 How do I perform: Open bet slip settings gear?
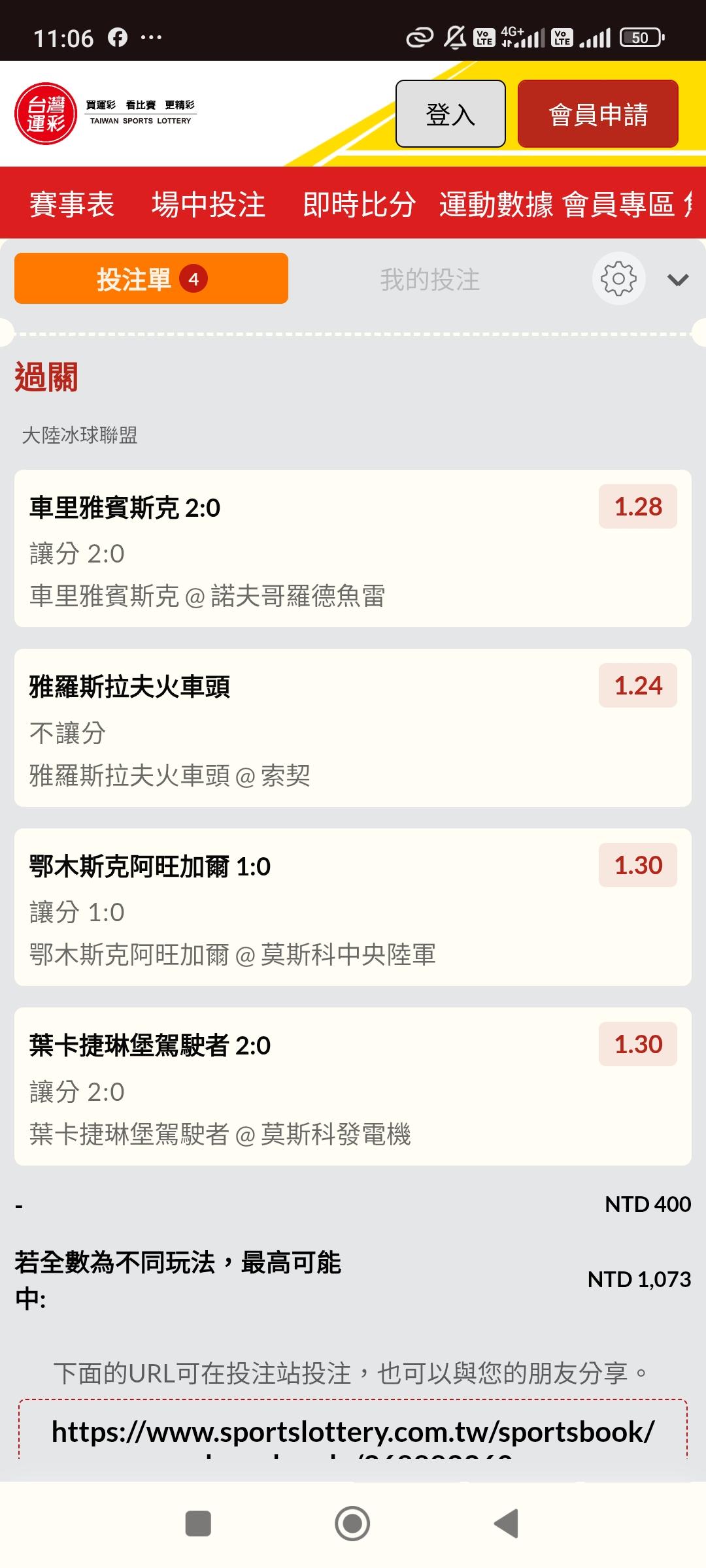[618, 279]
